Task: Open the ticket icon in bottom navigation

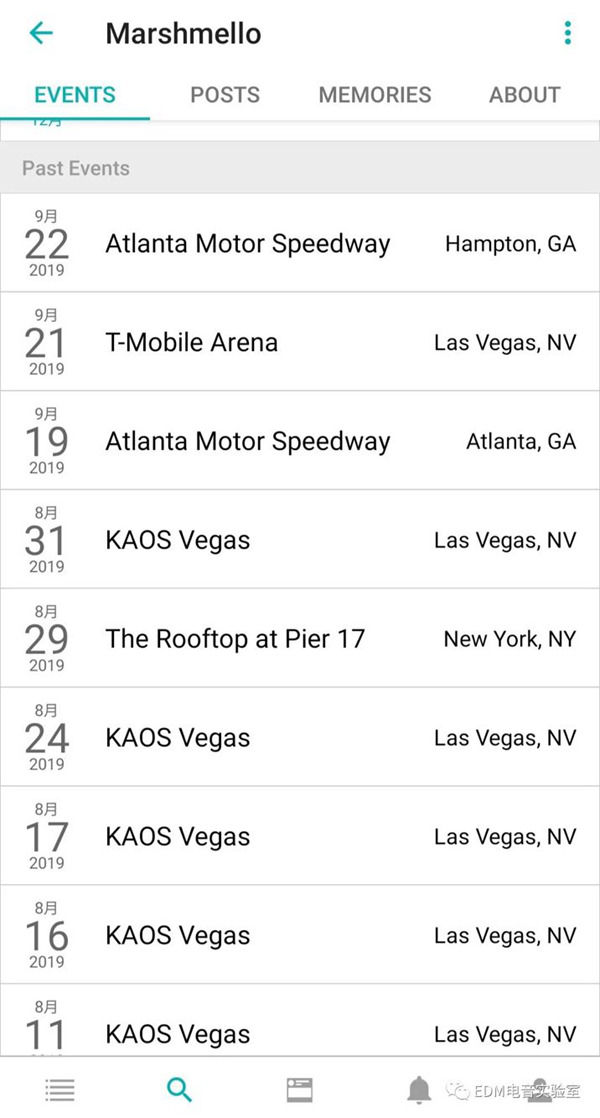Action: point(299,1089)
